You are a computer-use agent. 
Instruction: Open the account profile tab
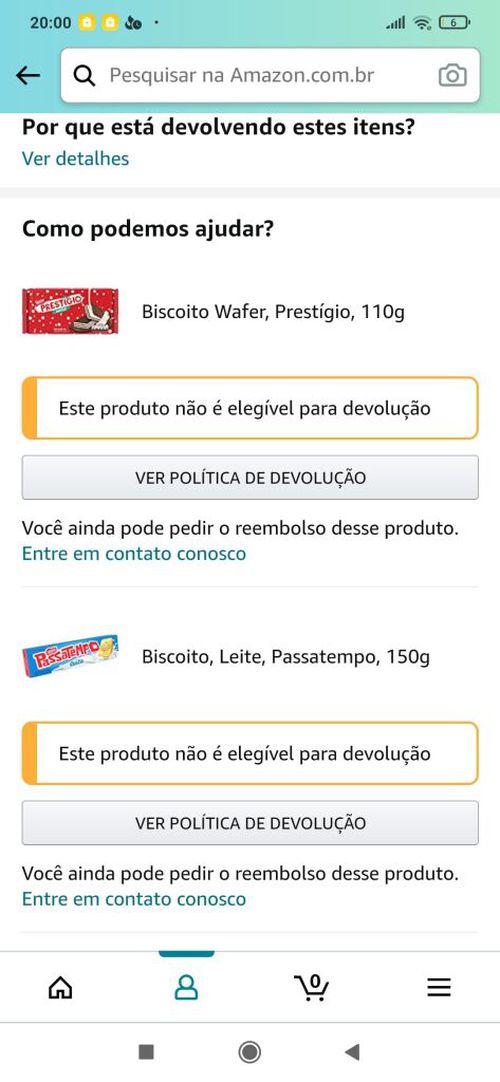[186, 987]
